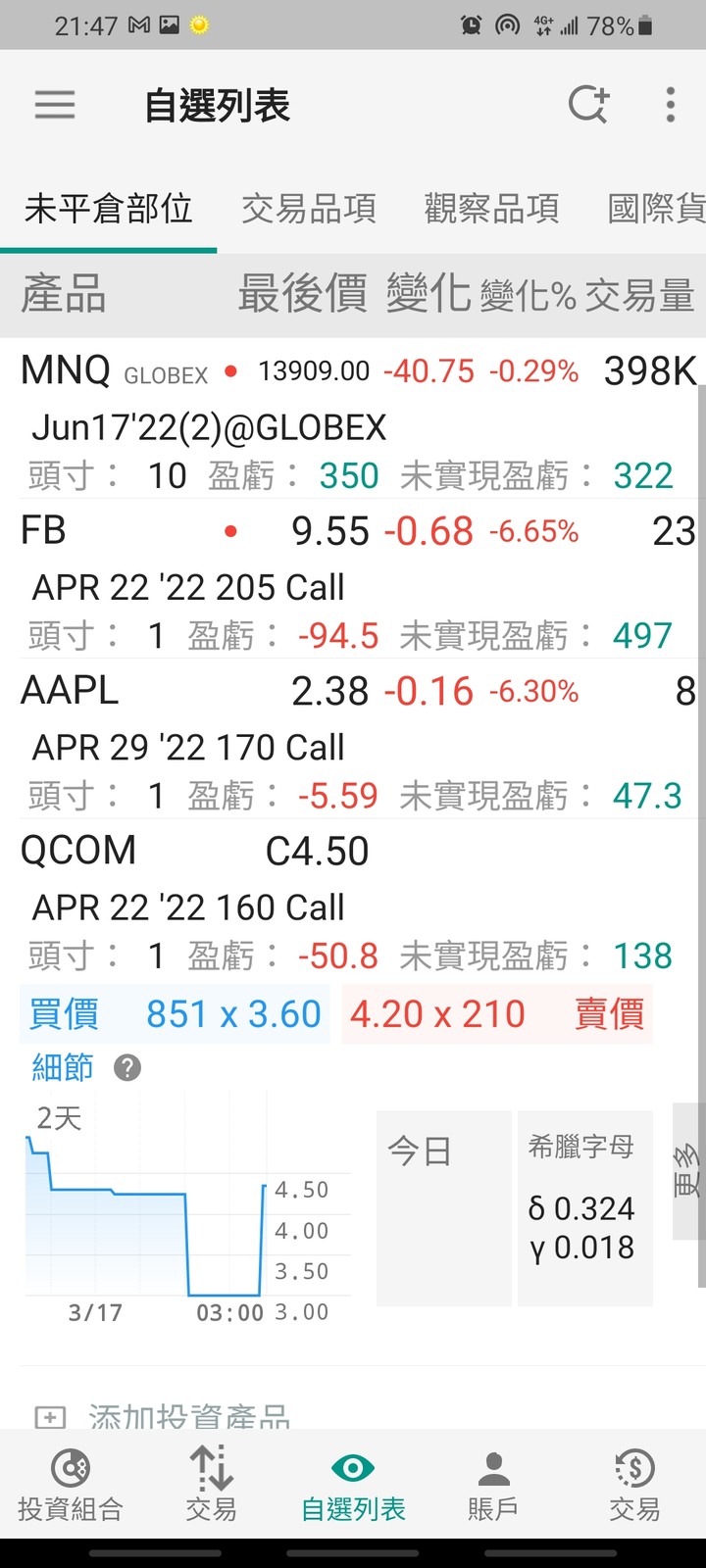
Task: Switch to the 交易品項 tab
Action: [309, 209]
